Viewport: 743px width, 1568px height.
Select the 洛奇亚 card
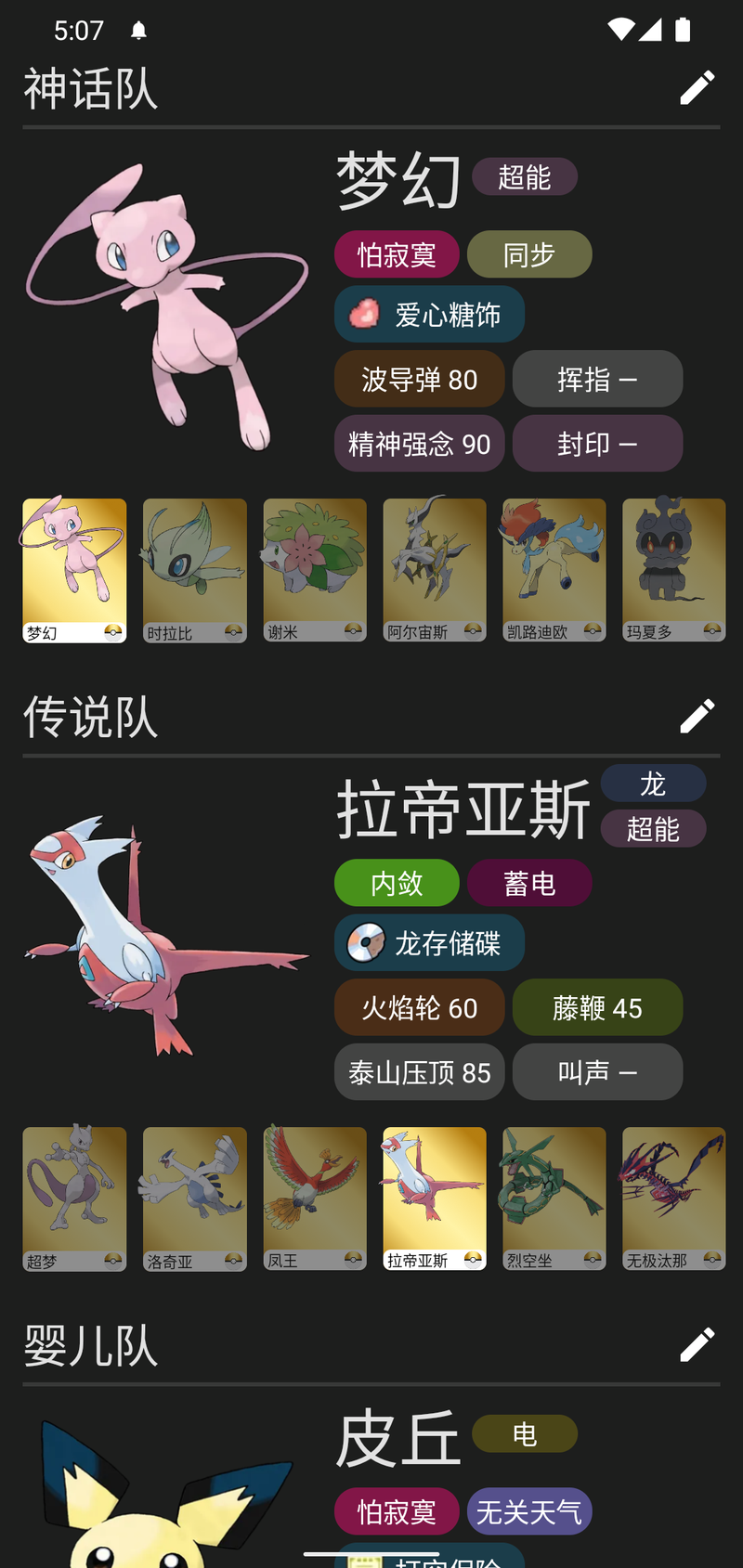[x=194, y=1199]
